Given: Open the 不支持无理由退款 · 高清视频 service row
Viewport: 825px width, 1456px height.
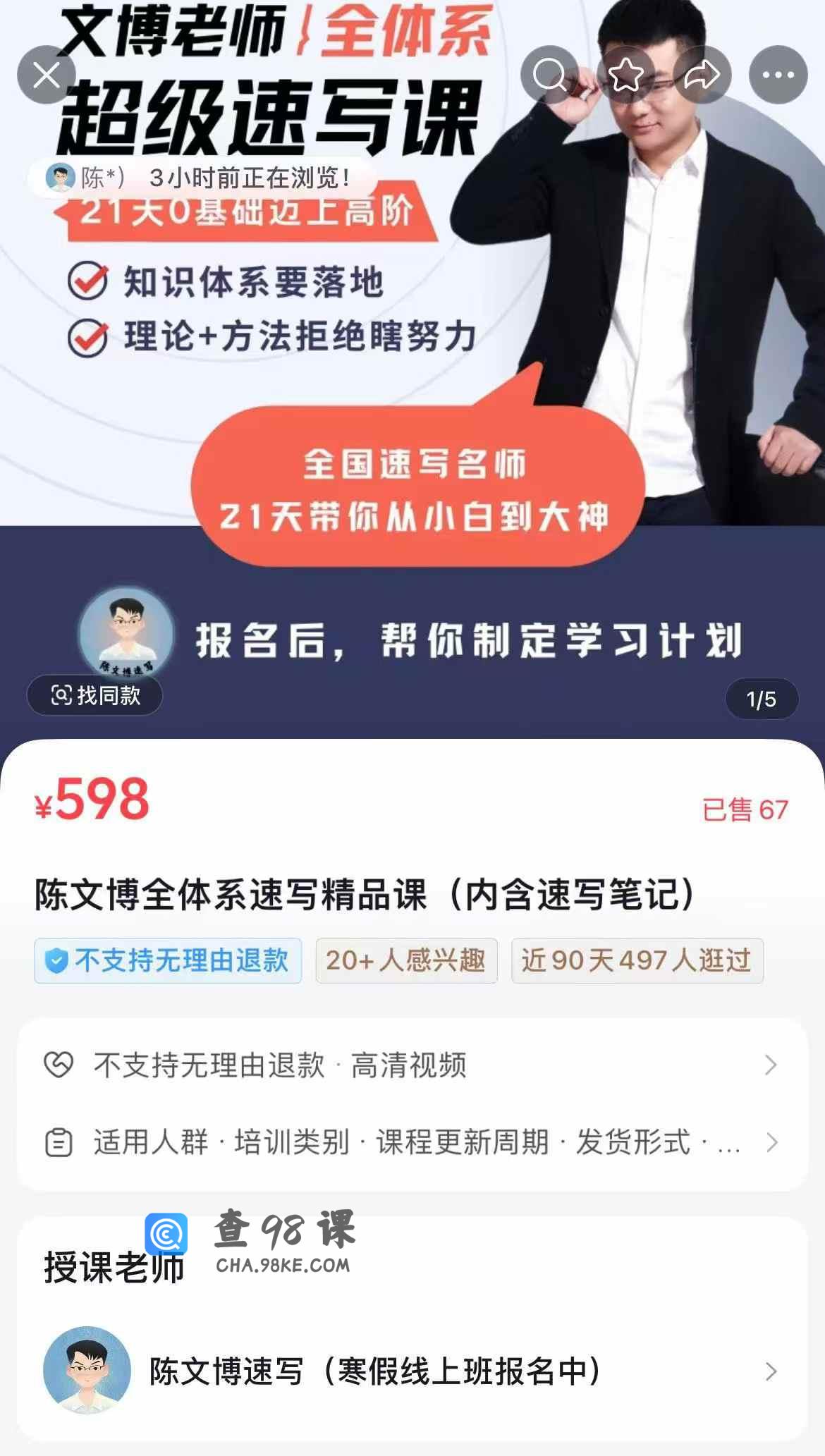Looking at the screenshot, I should tap(412, 1065).
